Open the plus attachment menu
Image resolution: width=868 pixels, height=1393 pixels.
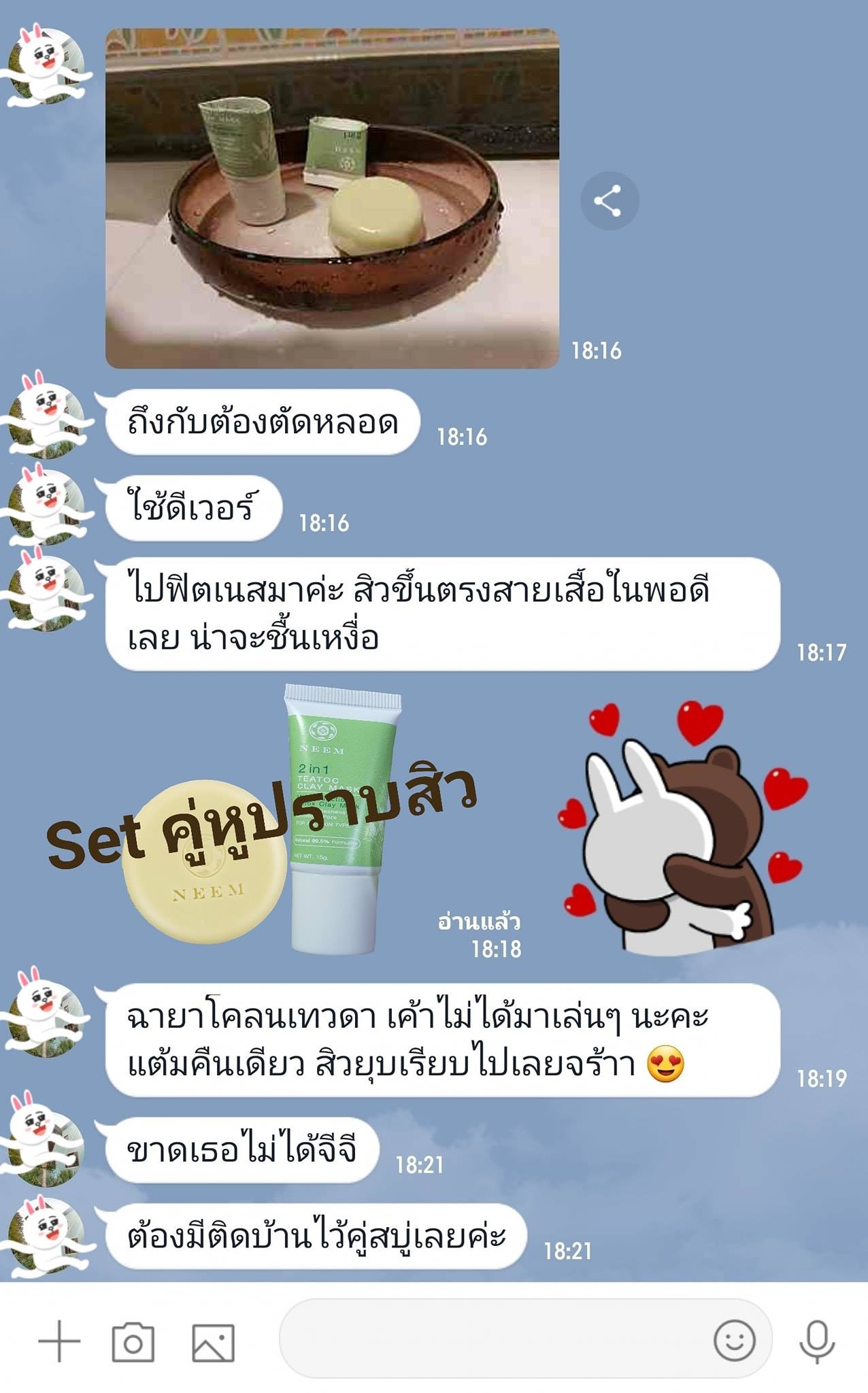tap(59, 1341)
